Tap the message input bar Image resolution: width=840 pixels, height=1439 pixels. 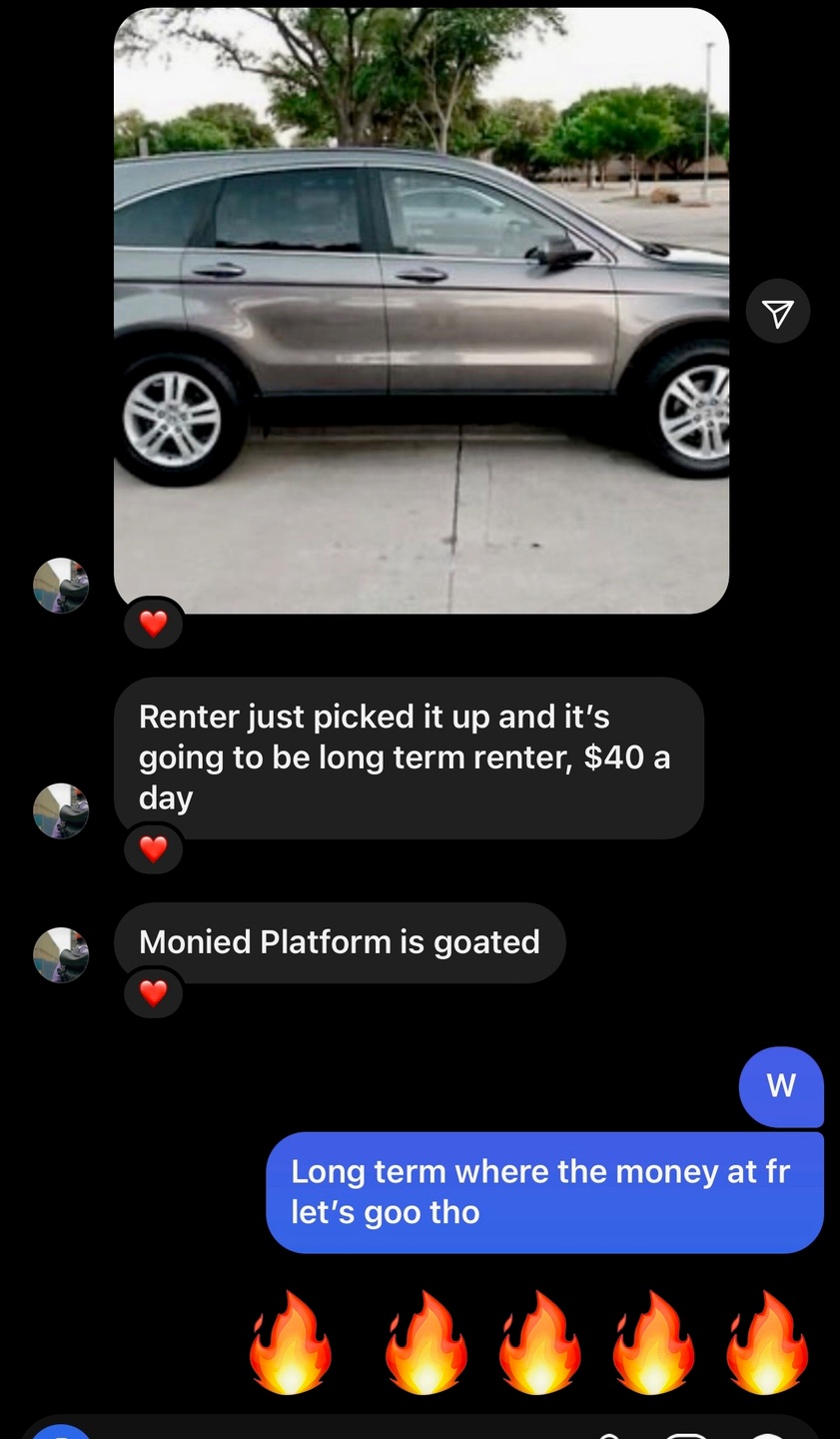point(330,1430)
